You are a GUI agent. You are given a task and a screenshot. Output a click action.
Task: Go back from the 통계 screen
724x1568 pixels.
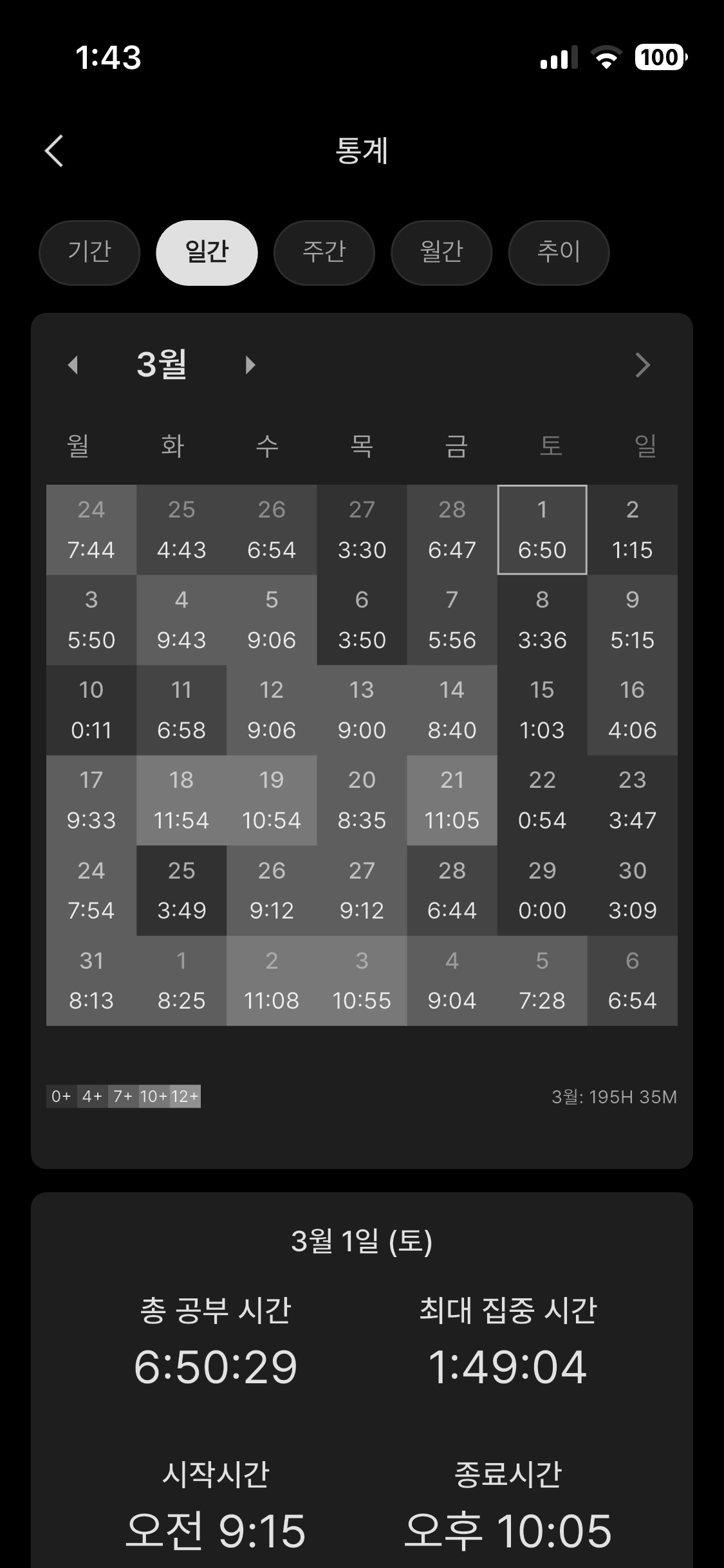tap(54, 151)
